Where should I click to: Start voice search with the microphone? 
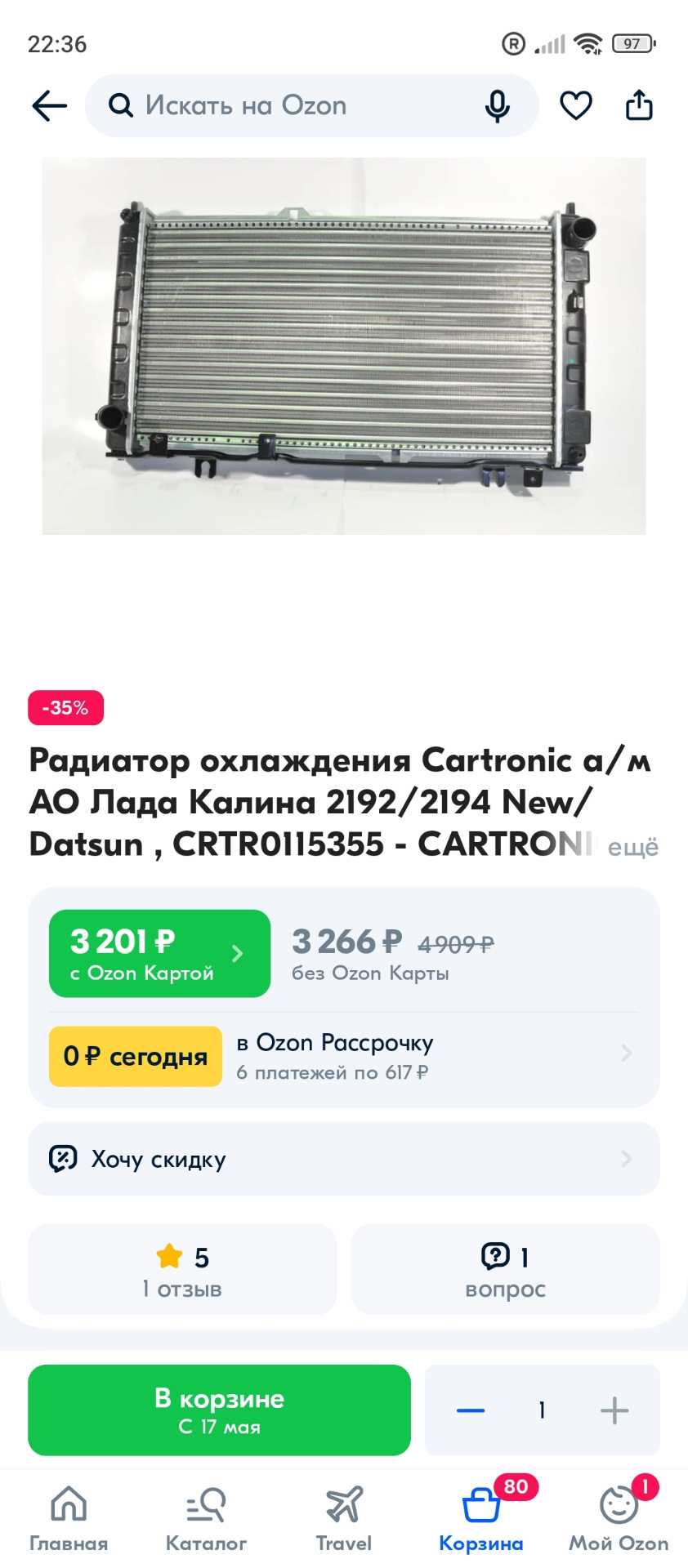coord(497,106)
